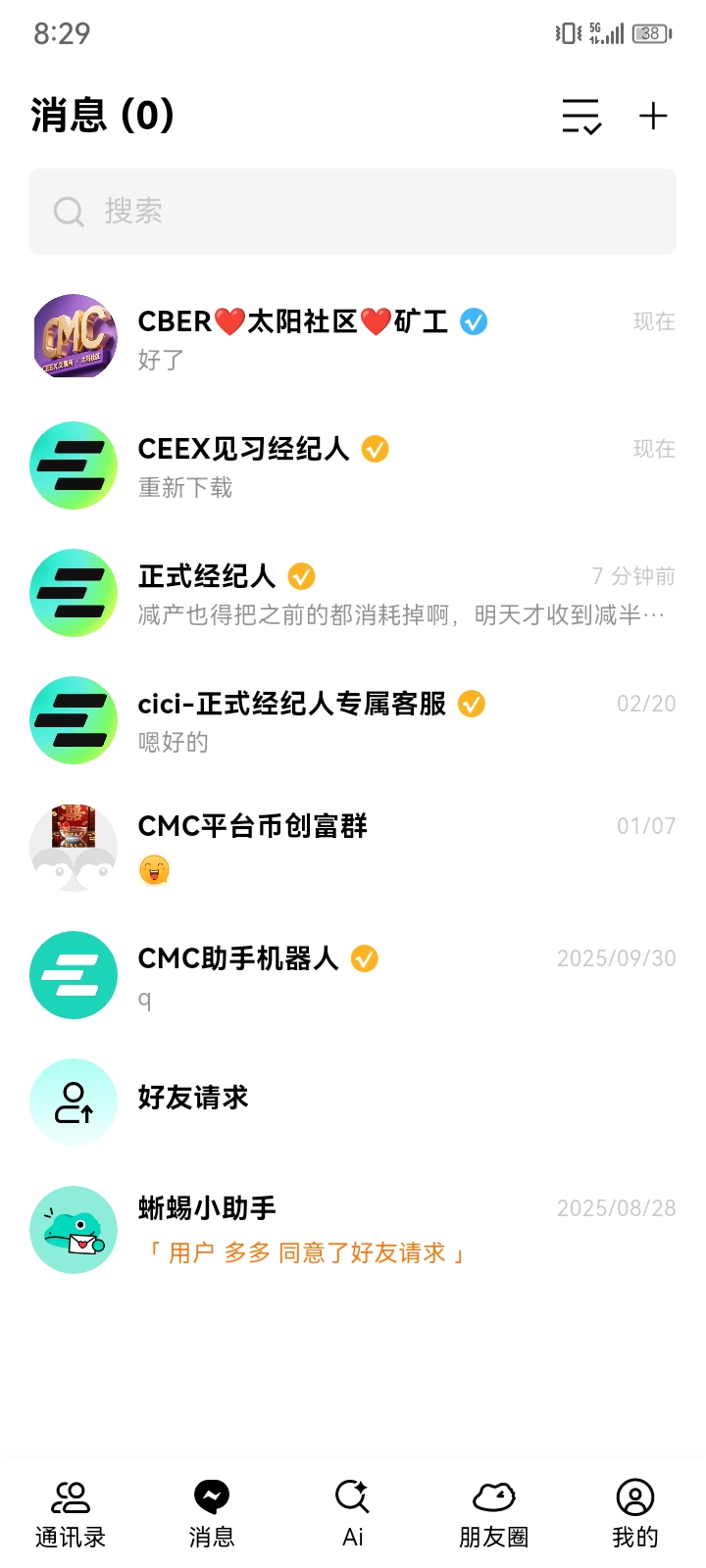Open the 蜥蜴小助手 conversation
706x1568 pixels.
click(x=353, y=1230)
